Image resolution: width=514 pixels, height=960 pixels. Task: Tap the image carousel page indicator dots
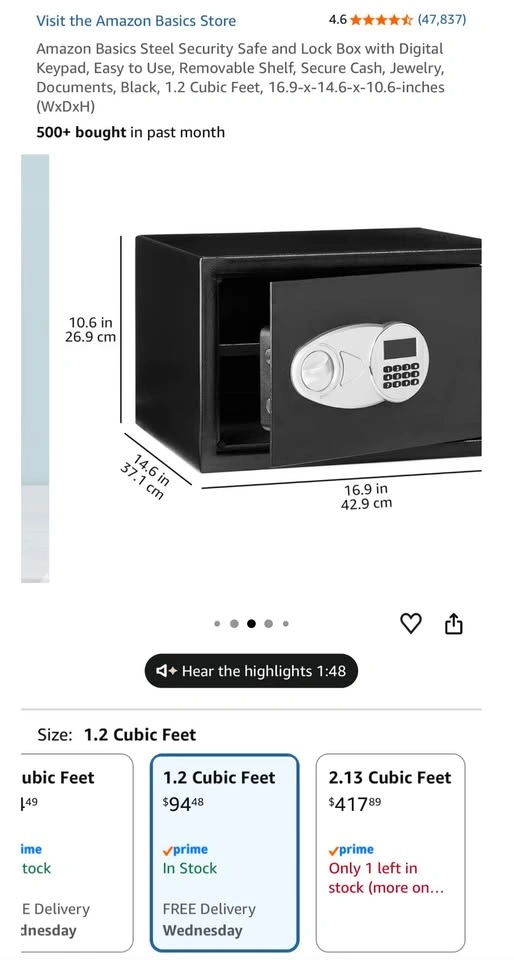pos(251,624)
